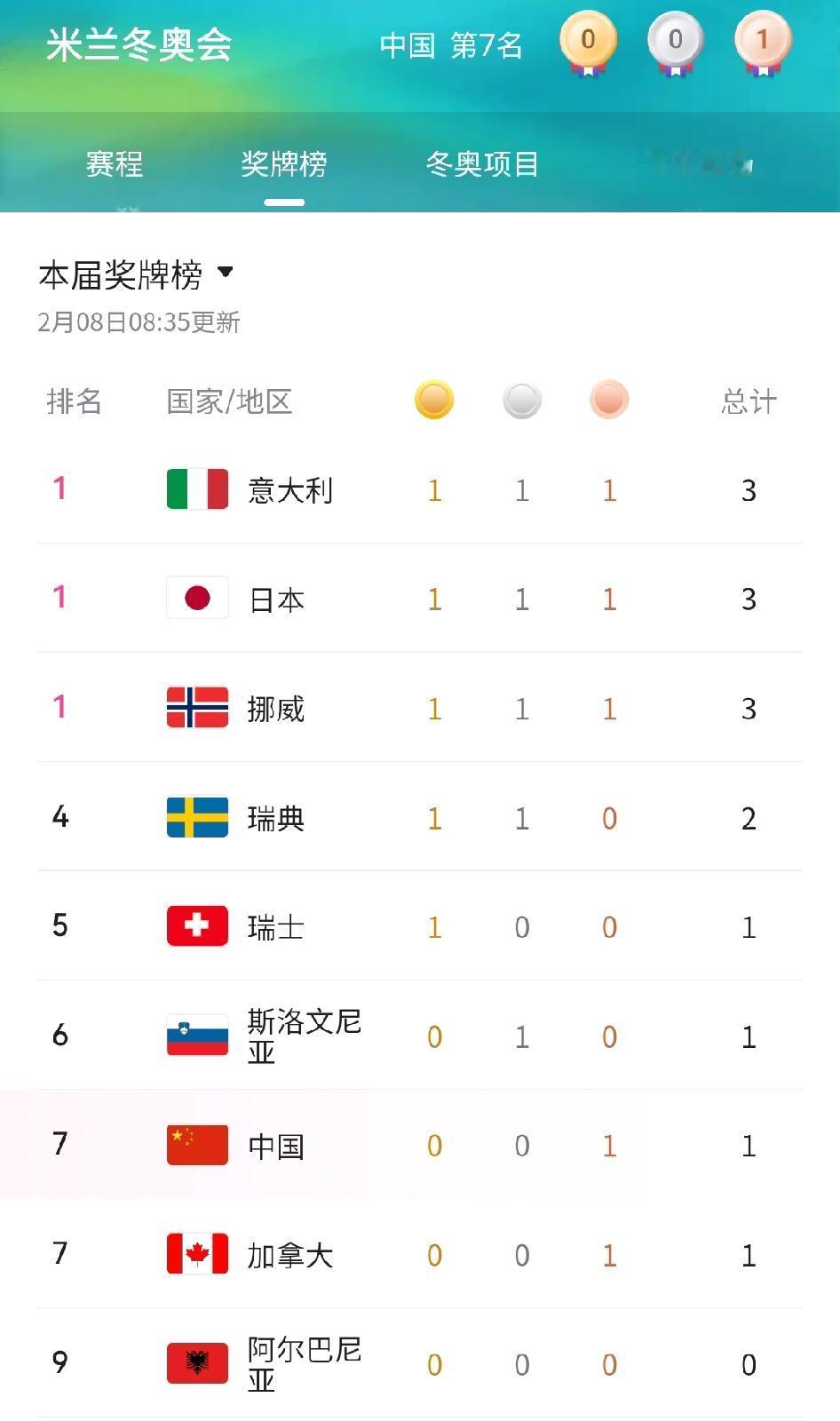
Task: Select the Japan flag icon
Action: 197,599
